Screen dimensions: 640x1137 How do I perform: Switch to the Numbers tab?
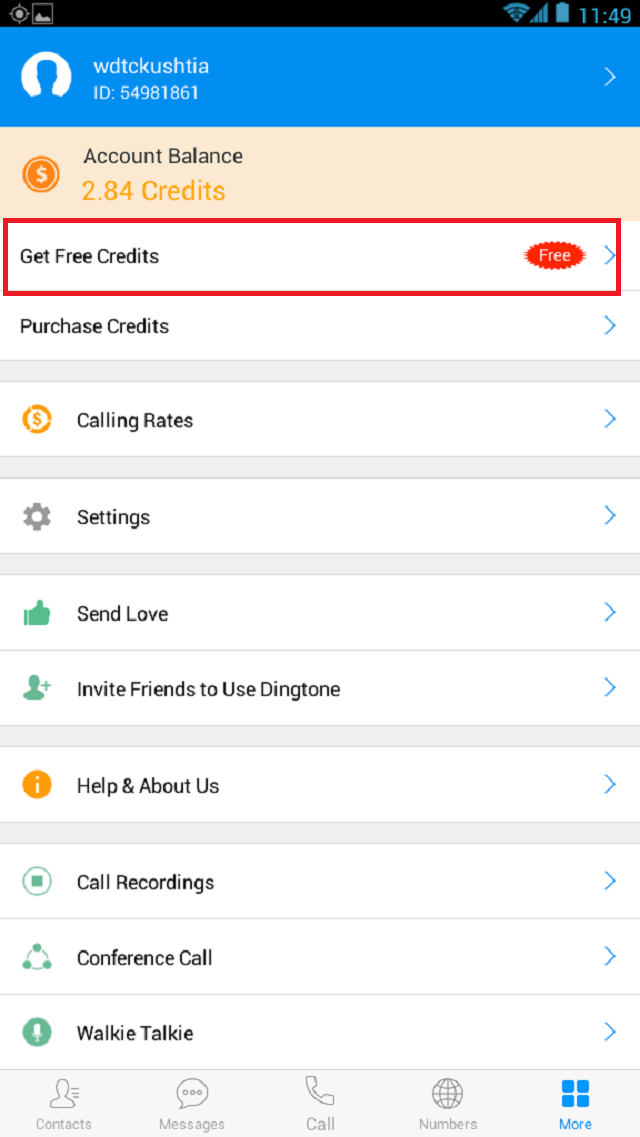coord(448,1103)
